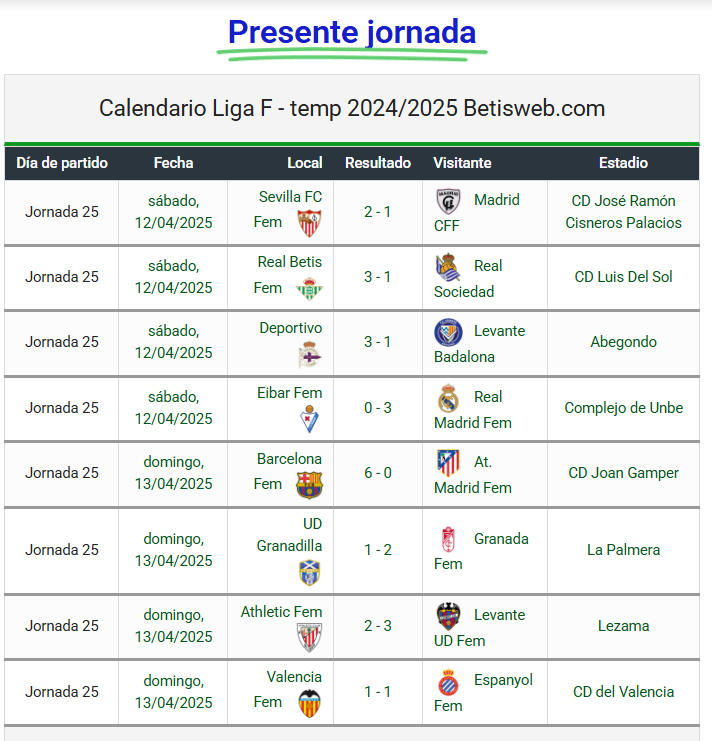712x741 pixels.
Task: Open the Real Madrid Fem link
Action: 488,397
